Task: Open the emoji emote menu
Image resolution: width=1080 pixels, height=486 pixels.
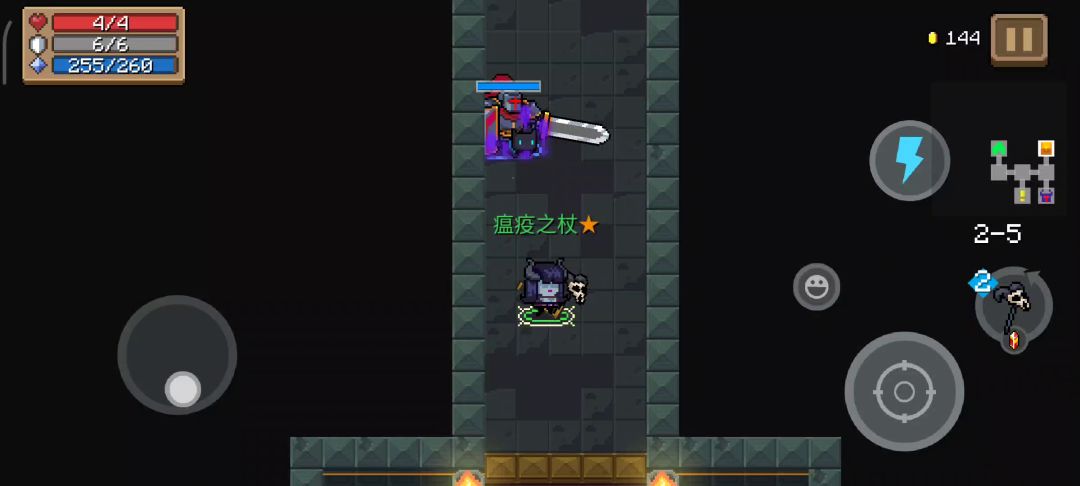Action: (x=816, y=287)
